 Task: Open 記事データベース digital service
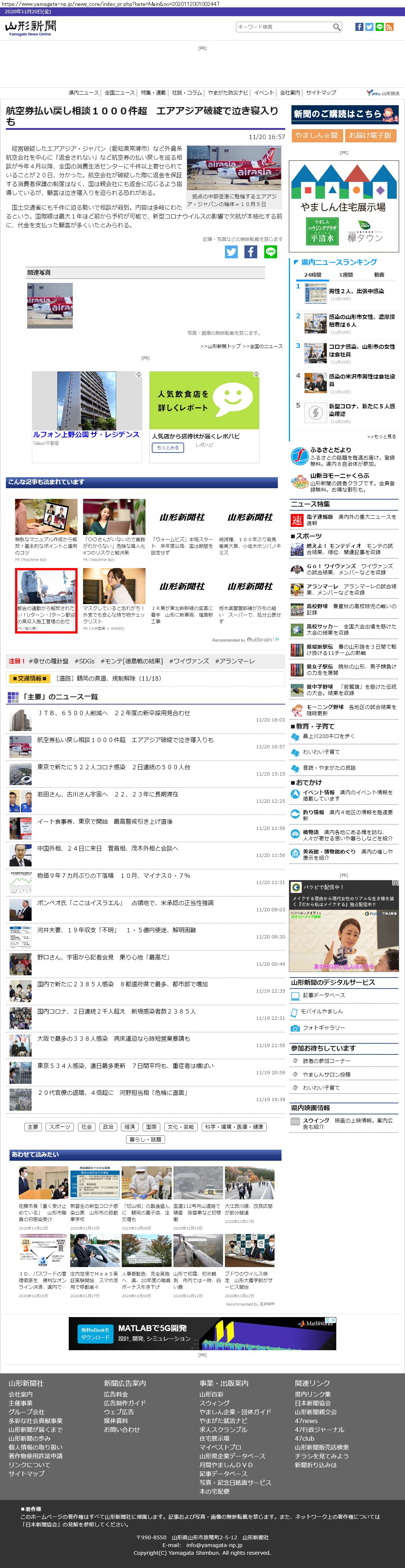[x=323, y=995]
